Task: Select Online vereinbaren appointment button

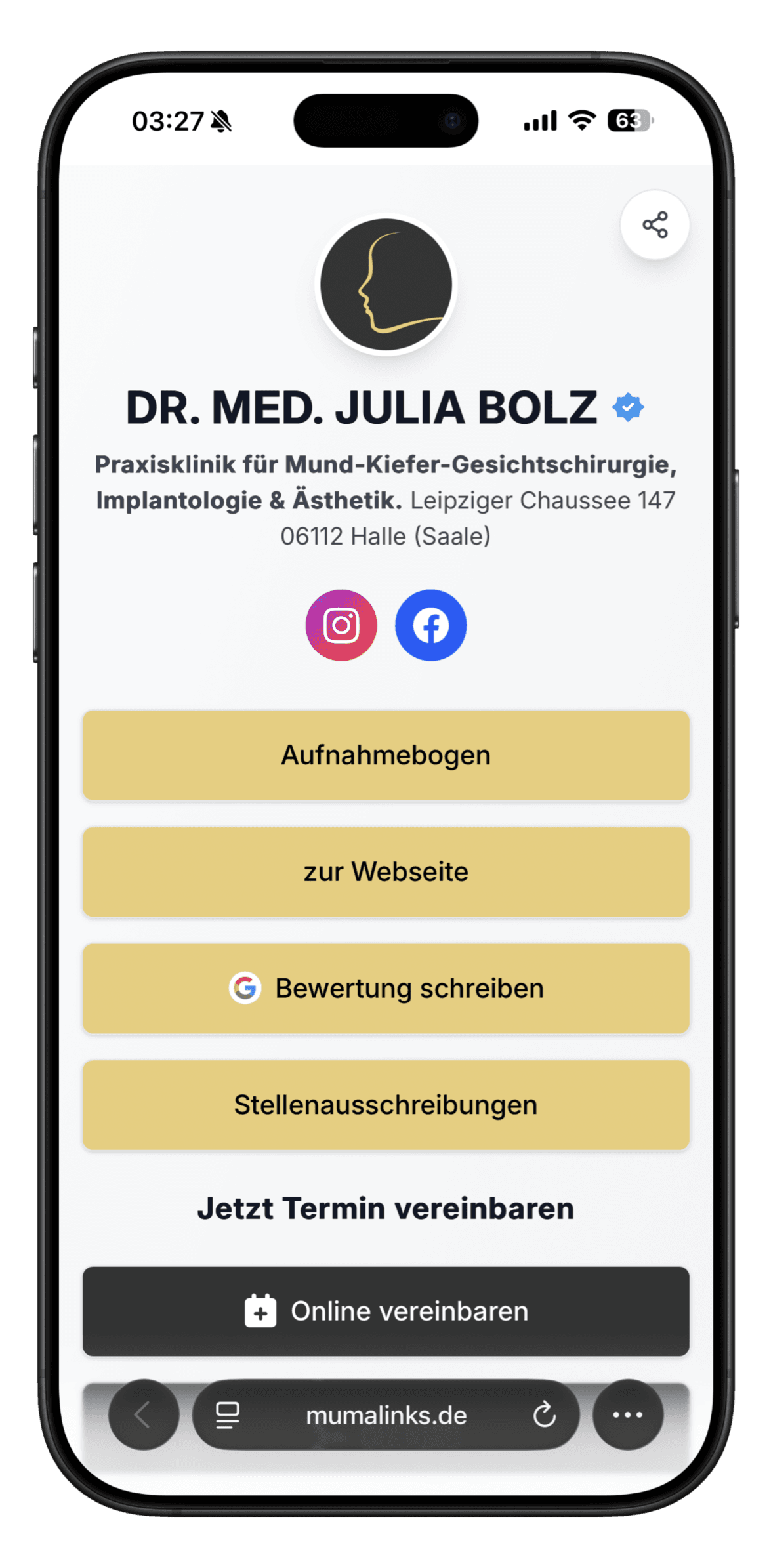Action: (386, 1311)
